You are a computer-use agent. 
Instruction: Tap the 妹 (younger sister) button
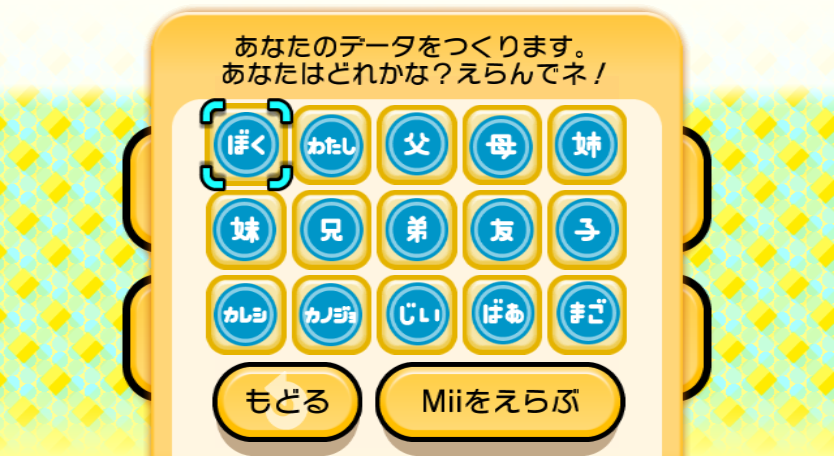tap(246, 230)
